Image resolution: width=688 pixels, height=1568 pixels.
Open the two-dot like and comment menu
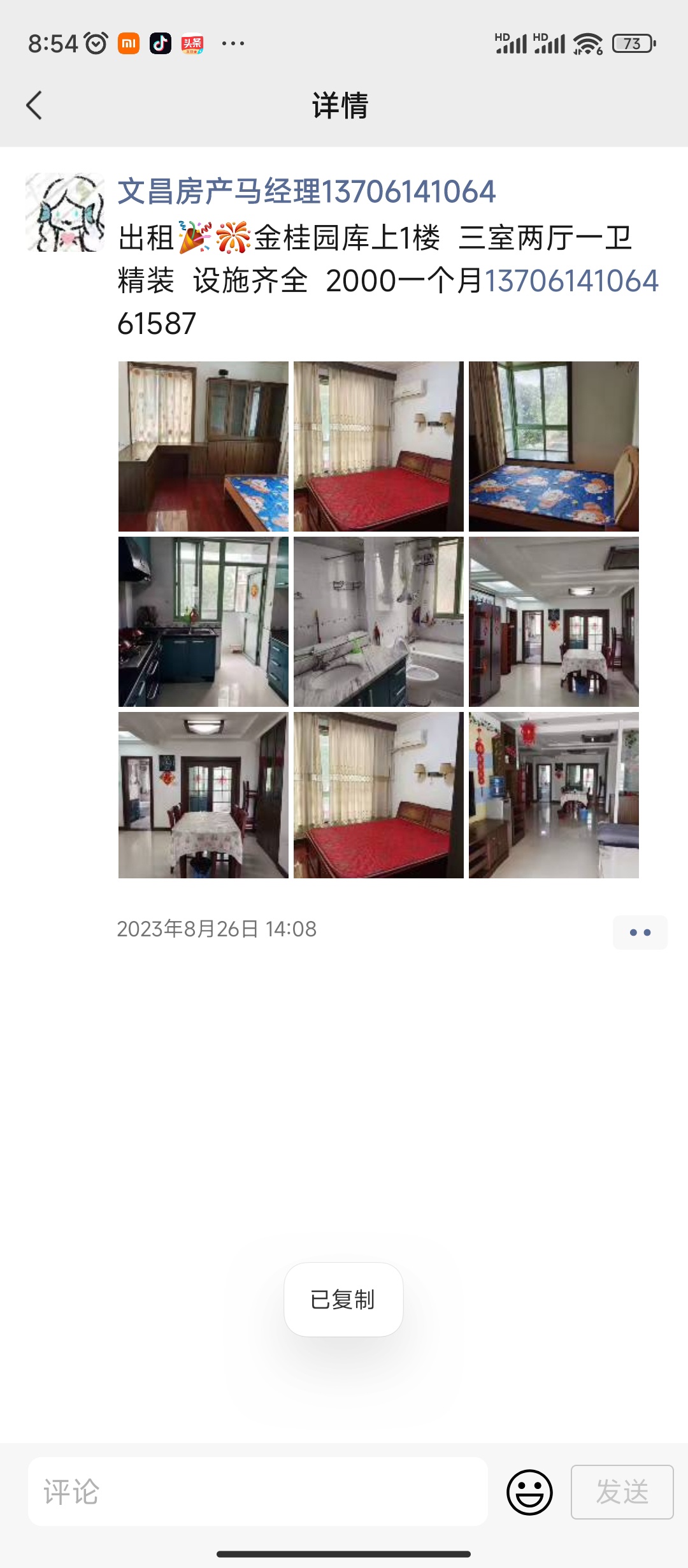pos(640,933)
